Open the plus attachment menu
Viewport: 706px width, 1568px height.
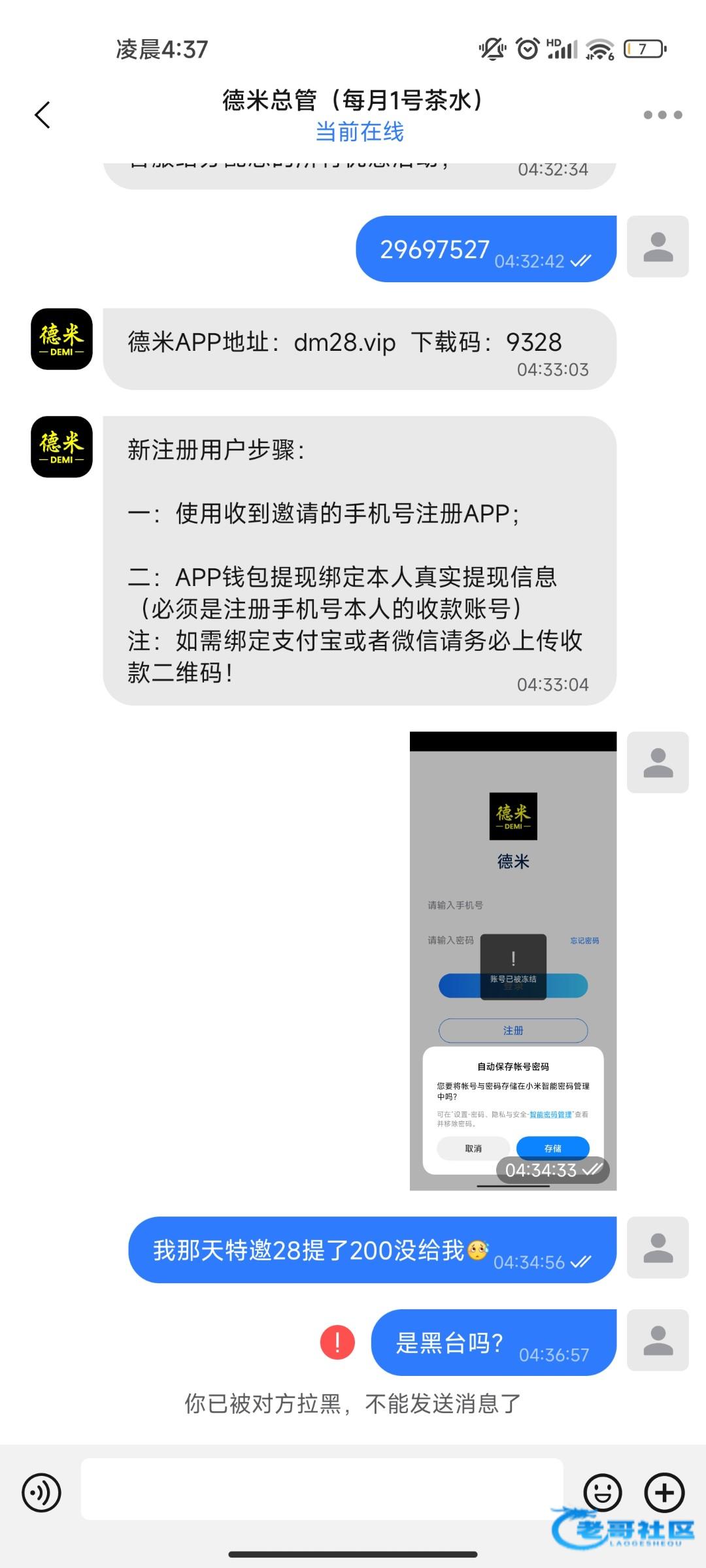[x=664, y=1492]
